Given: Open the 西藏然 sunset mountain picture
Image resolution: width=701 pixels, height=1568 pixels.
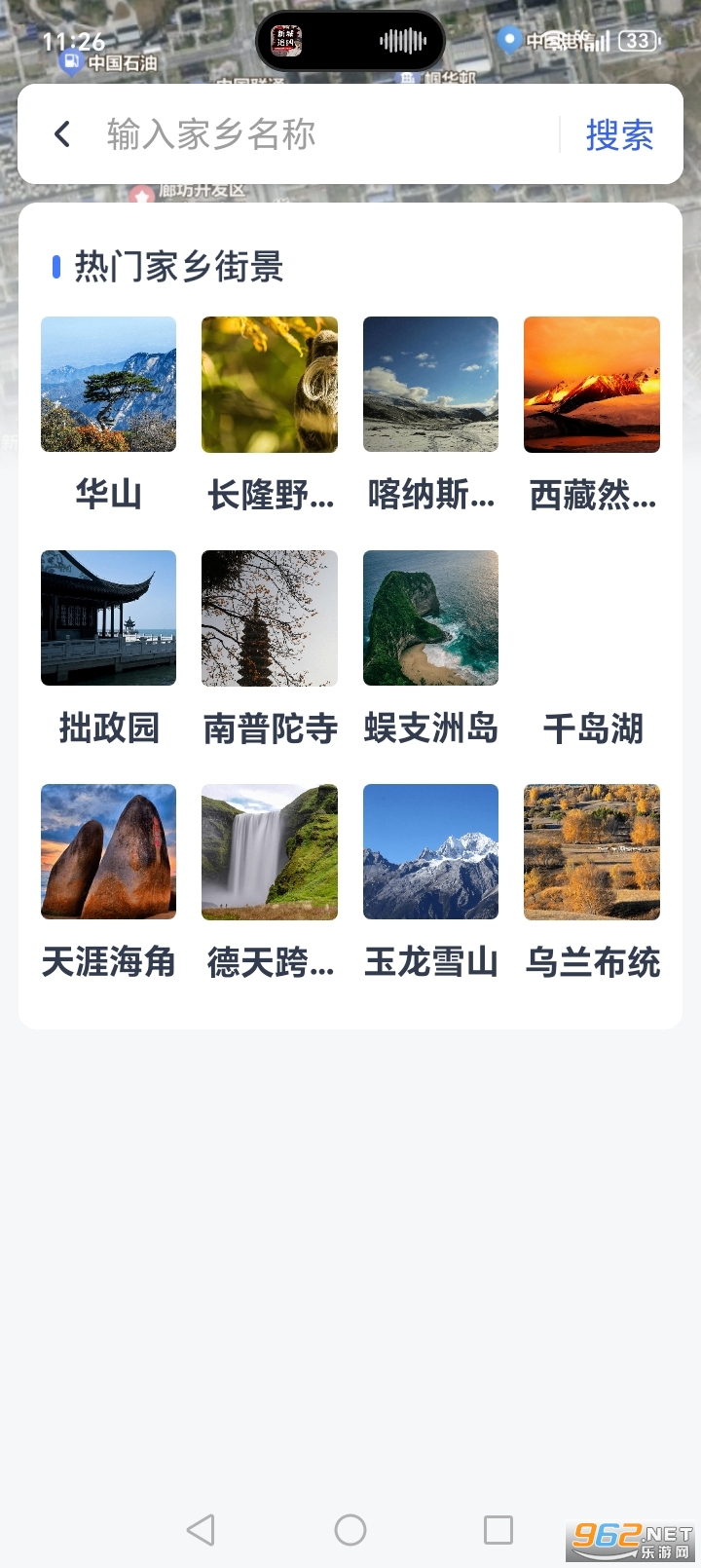Looking at the screenshot, I should [591, 384].
